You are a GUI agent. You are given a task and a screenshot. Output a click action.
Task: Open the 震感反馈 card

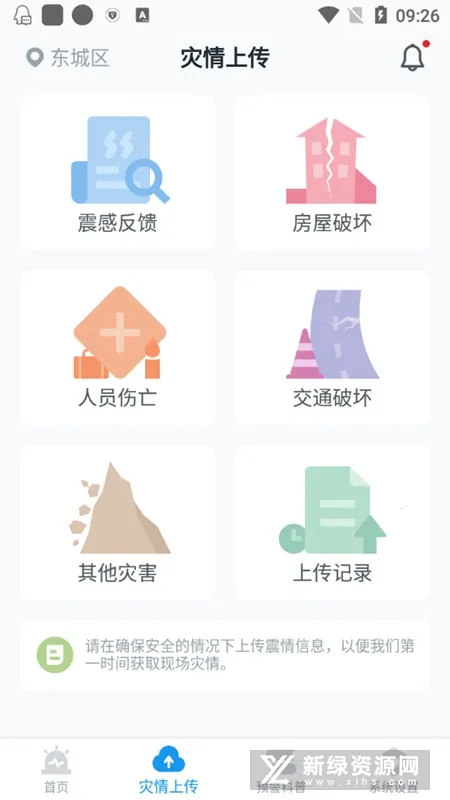(x=117, y=172)
